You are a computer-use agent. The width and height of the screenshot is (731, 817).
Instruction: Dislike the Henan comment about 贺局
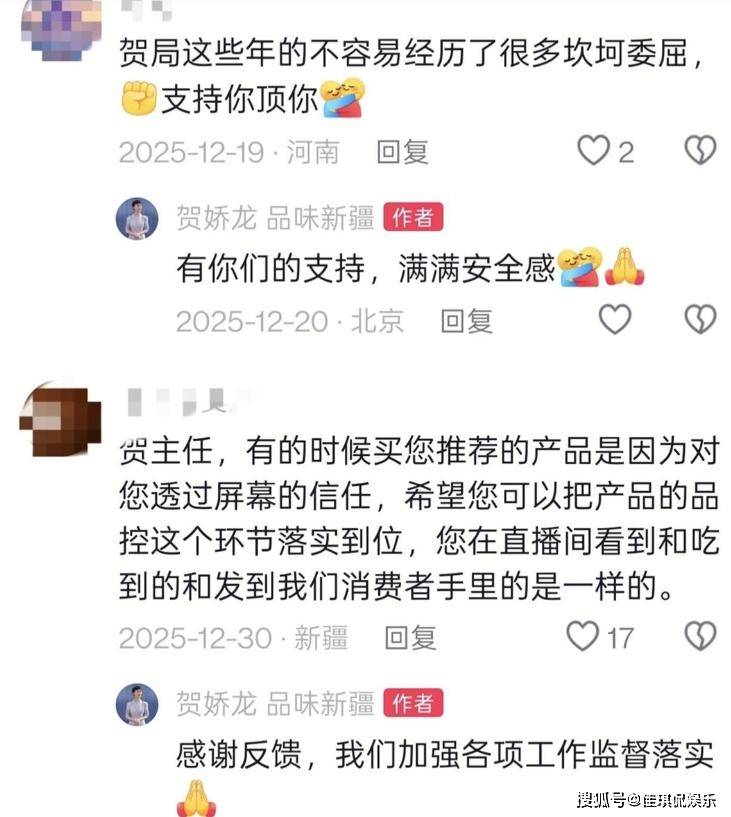click(700, 151)
